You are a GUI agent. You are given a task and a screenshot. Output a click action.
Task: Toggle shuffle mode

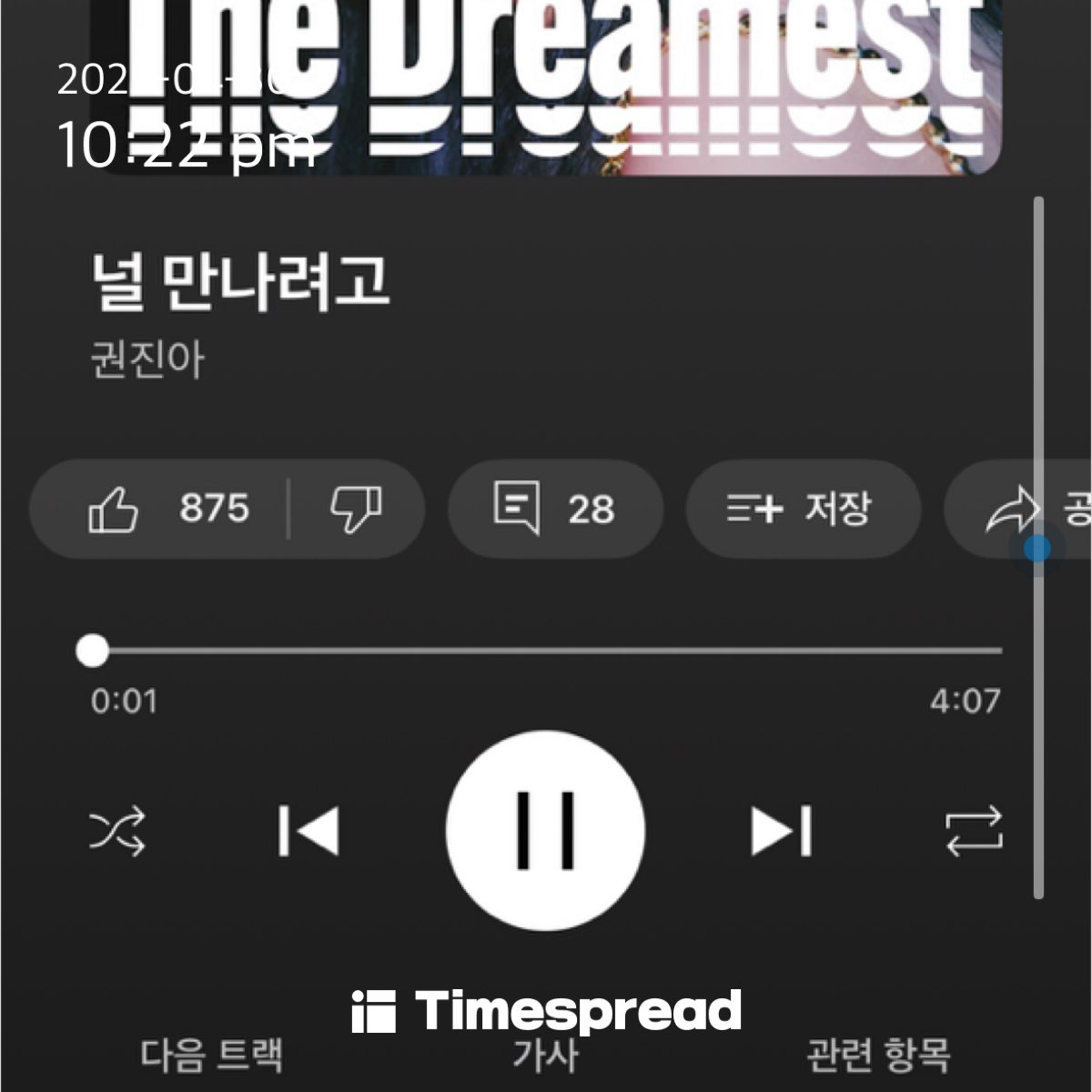click(117, 831)
